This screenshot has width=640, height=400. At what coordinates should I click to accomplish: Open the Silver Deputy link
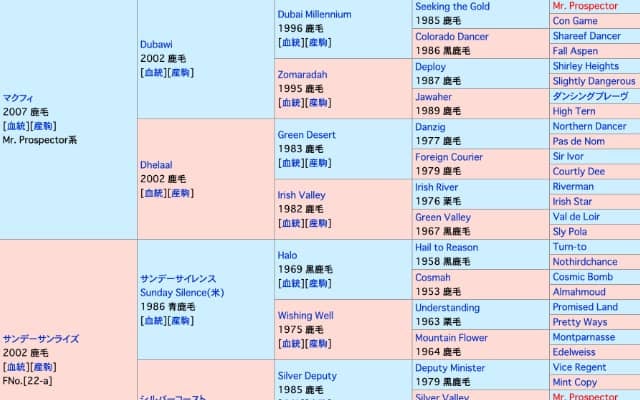click(306, 375)
